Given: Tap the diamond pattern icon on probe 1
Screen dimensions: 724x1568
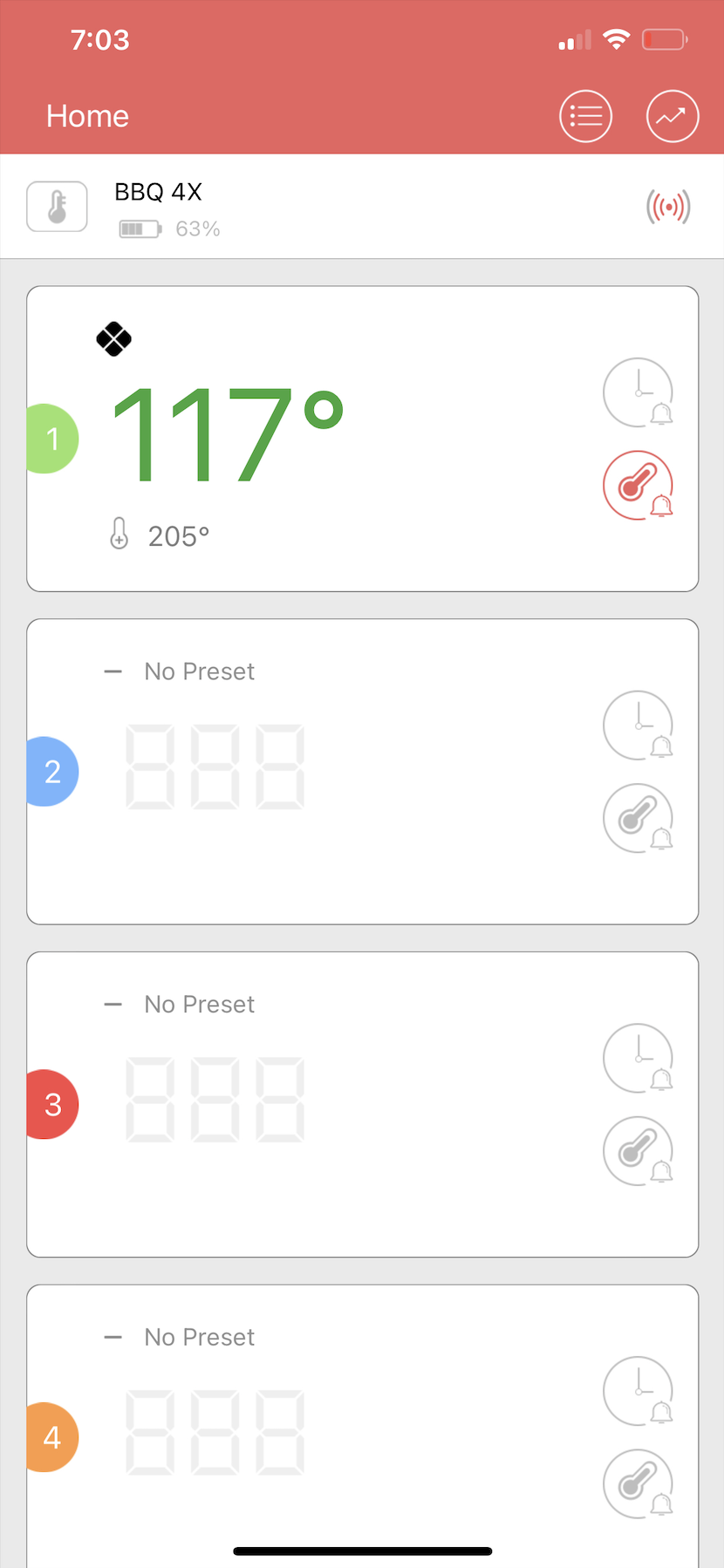Looking at the screenshot, I should (114, 338).
